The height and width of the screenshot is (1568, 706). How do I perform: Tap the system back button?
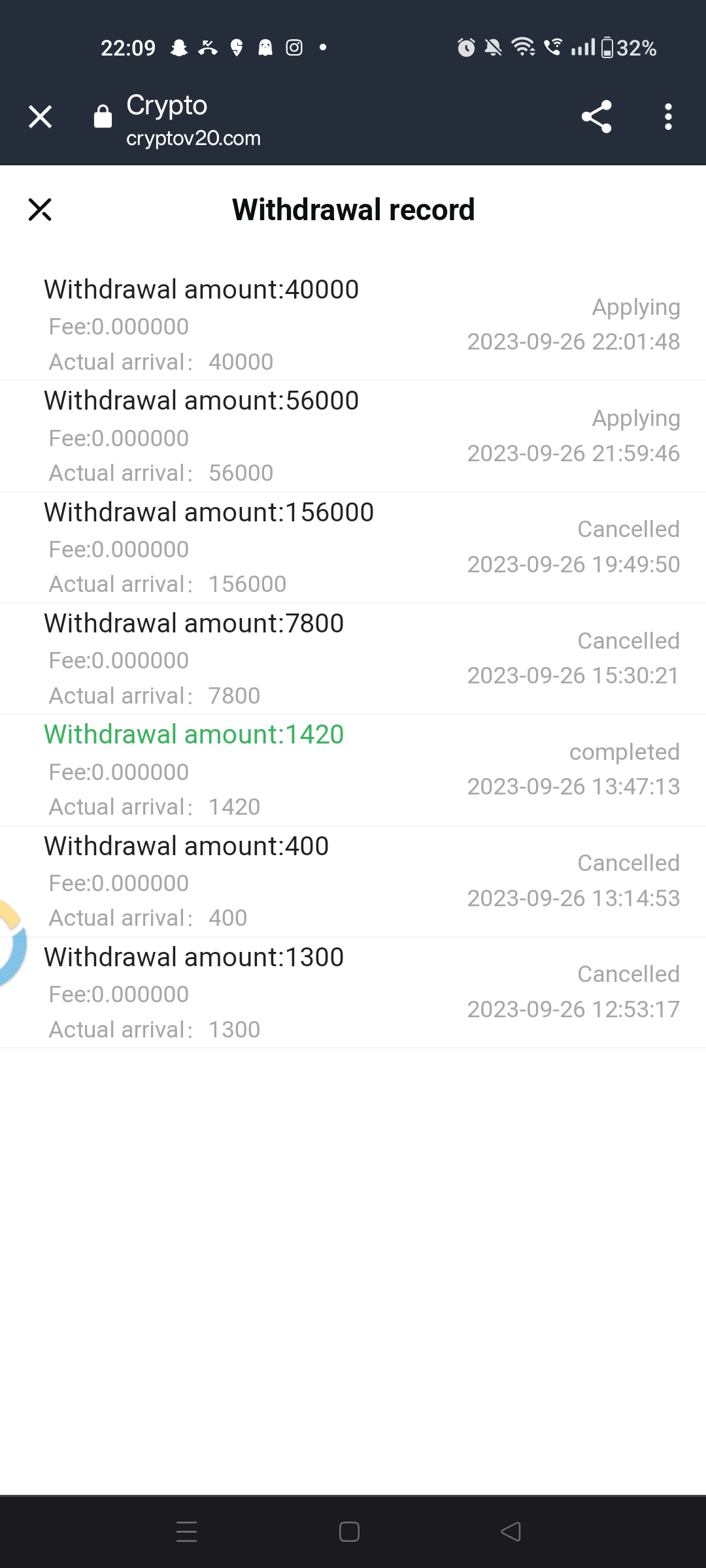[x=511, y=1531]
